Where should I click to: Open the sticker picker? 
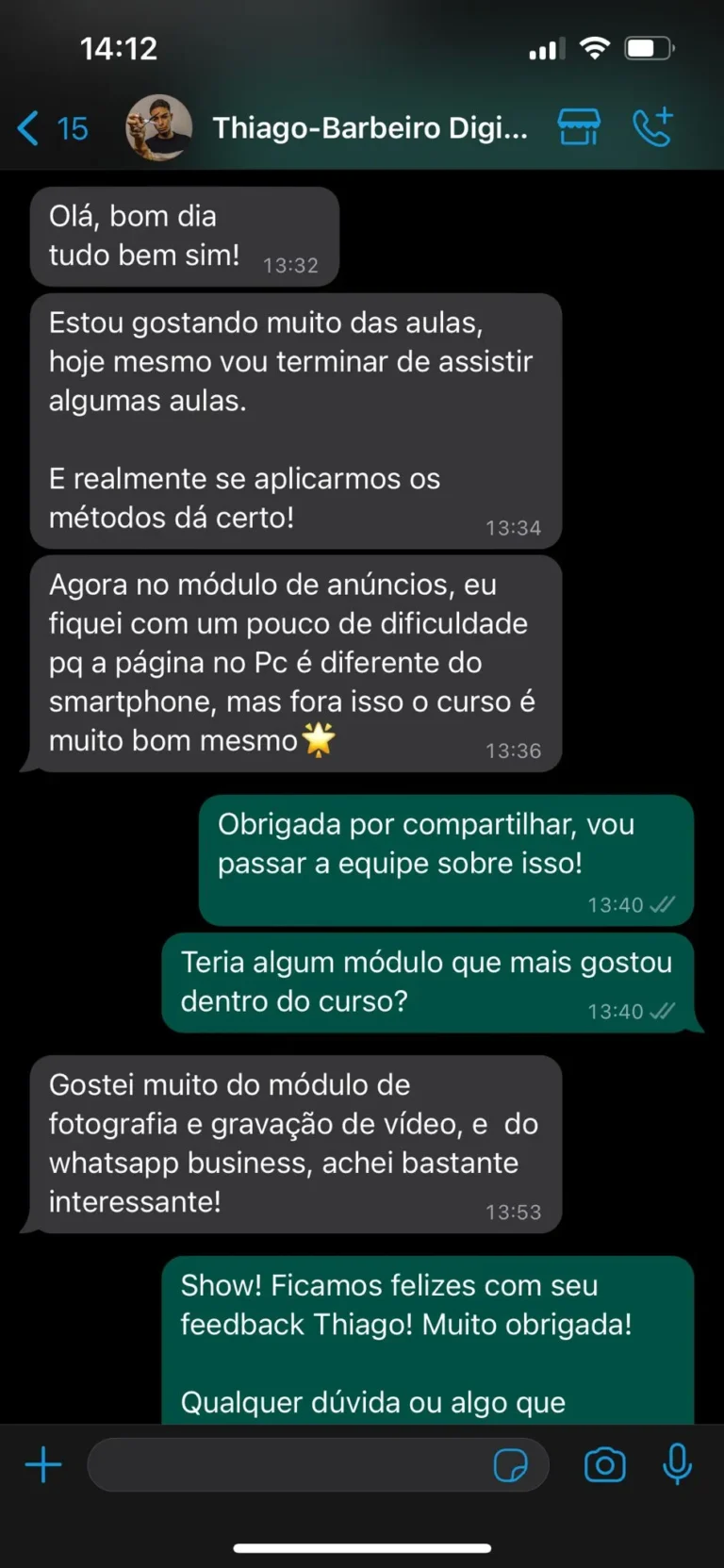coord(510,1465)
